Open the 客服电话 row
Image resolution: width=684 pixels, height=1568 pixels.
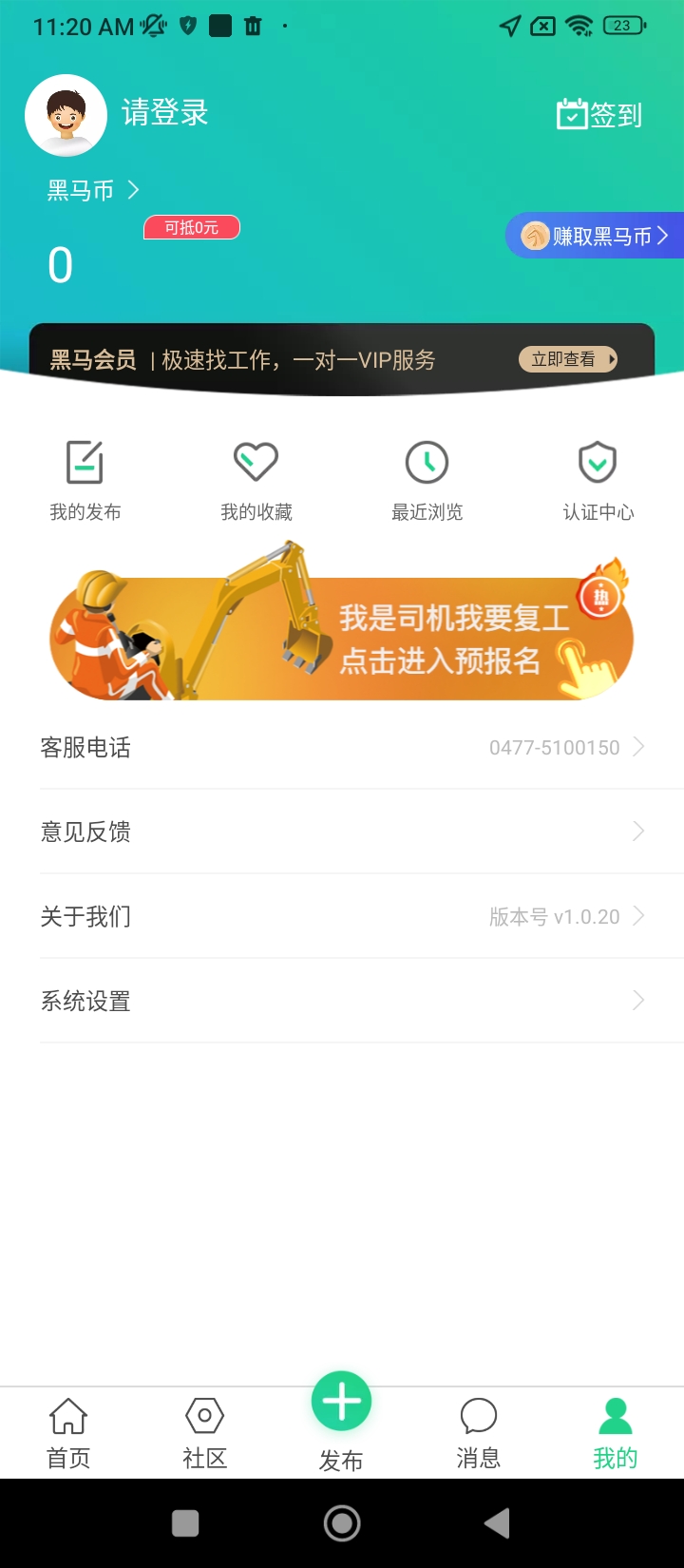(x=342, y=748)
